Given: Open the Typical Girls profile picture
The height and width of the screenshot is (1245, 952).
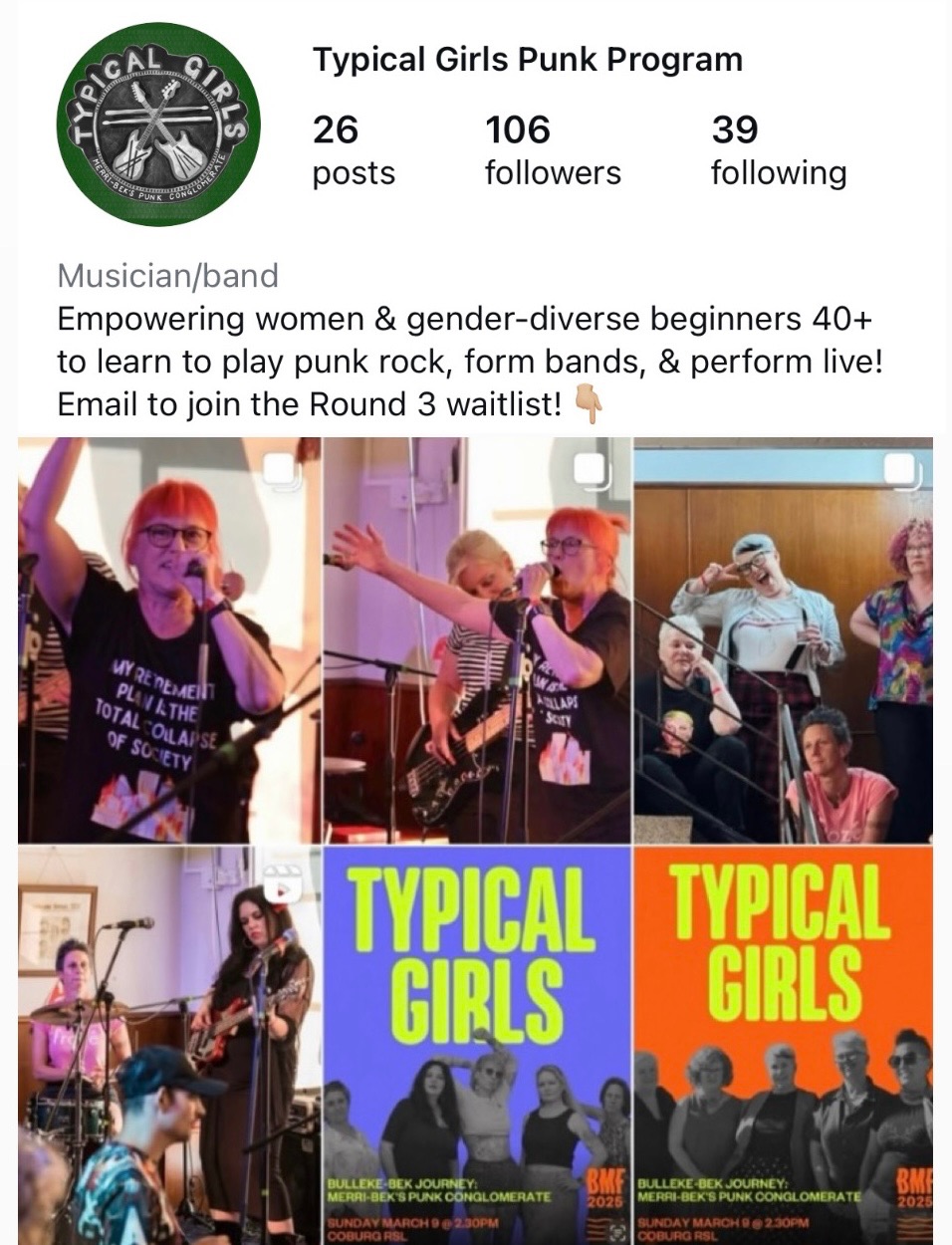Looking at the screenshot, I should (x=159, y=124).
